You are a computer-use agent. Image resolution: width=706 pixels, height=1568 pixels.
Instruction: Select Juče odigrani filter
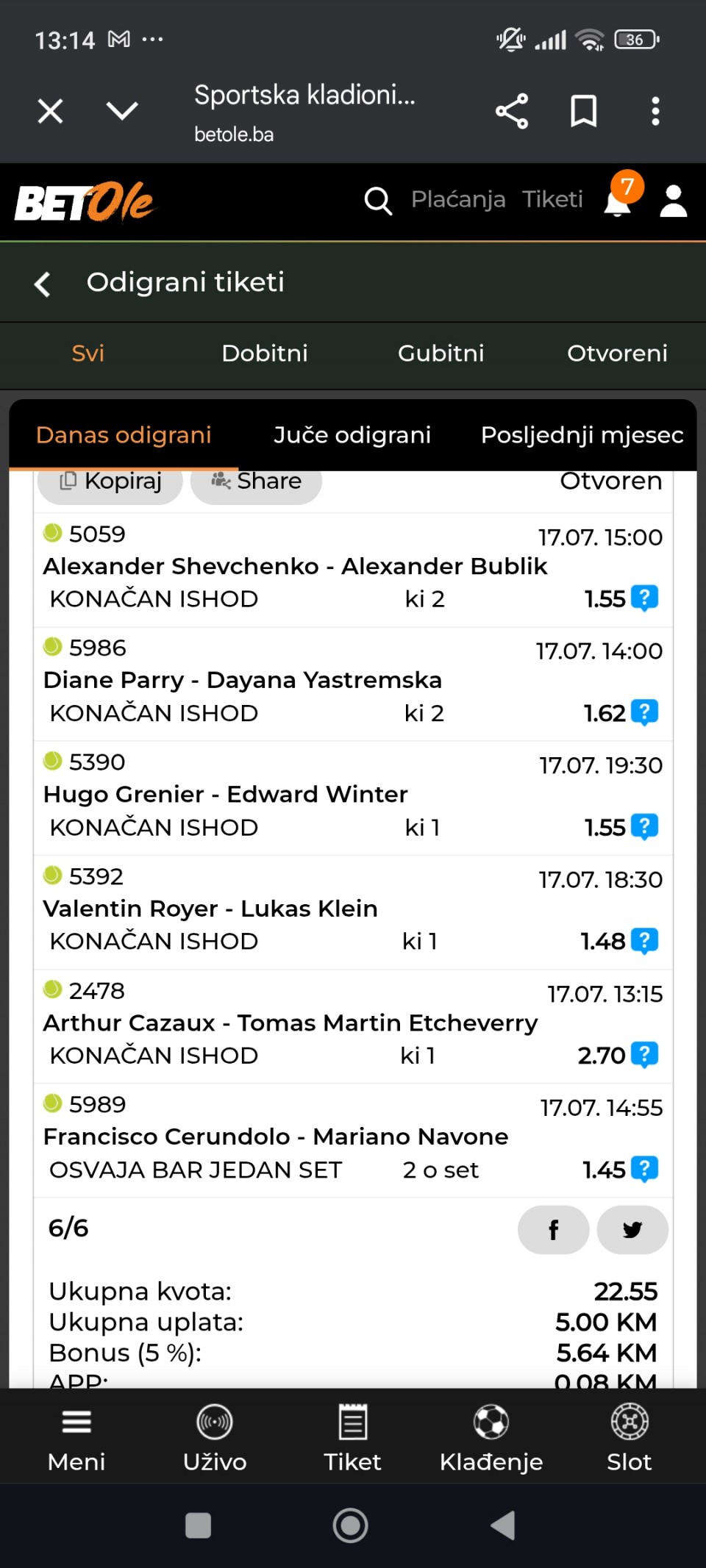352,435
